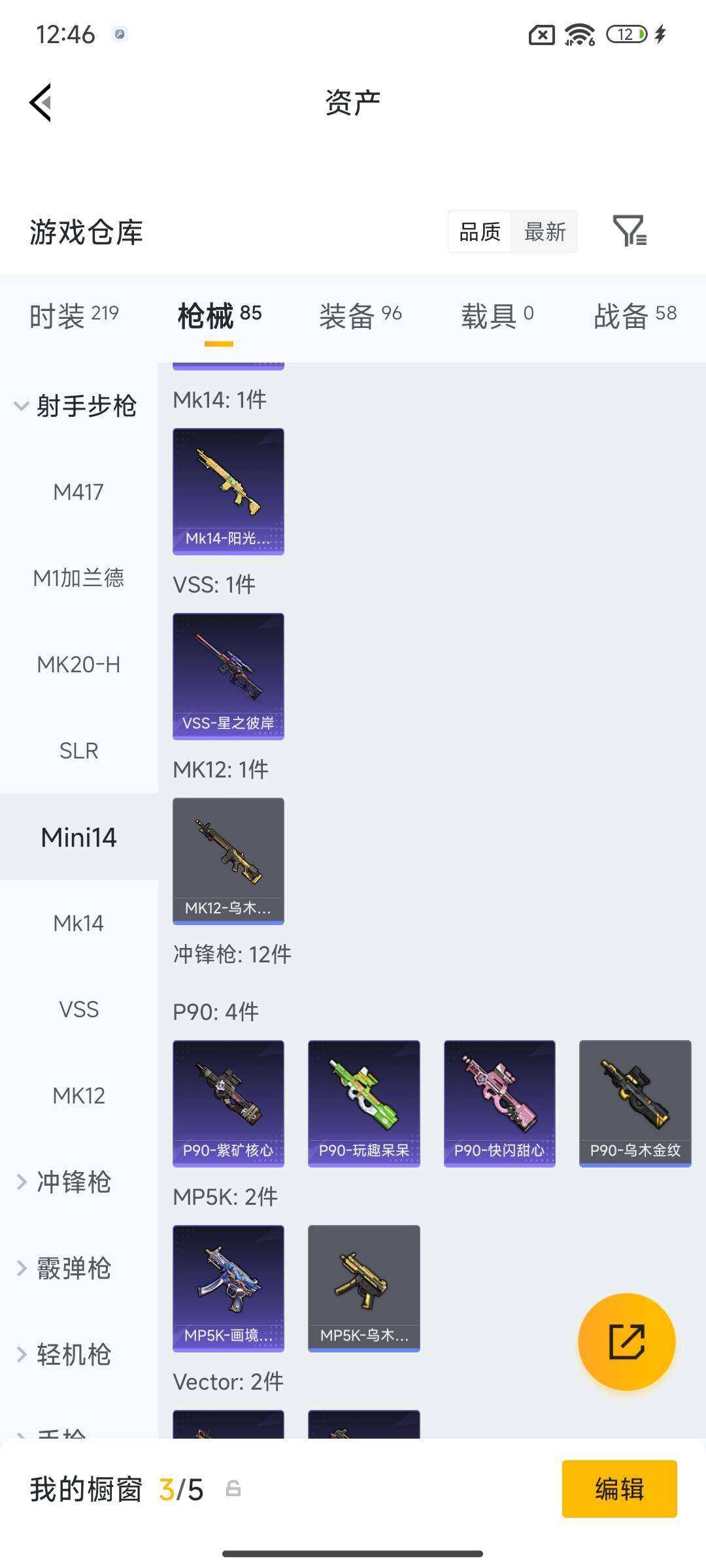Go back using the top-left arrow
Image resolution: width=706 pixels, height=1568 pixels.
41,103
